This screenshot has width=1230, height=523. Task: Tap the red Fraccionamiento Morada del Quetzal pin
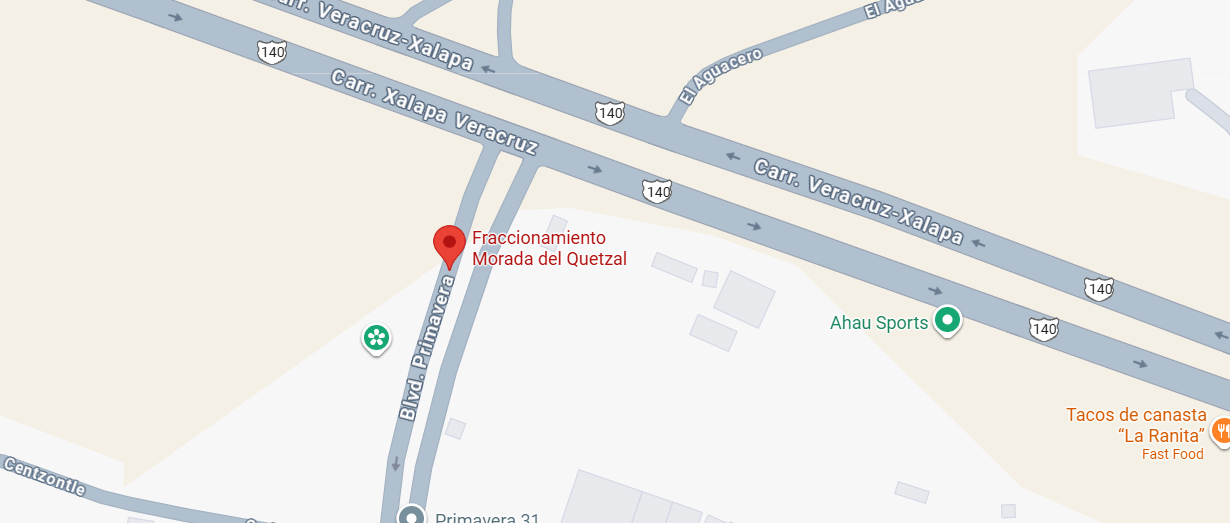pos(449,245)
